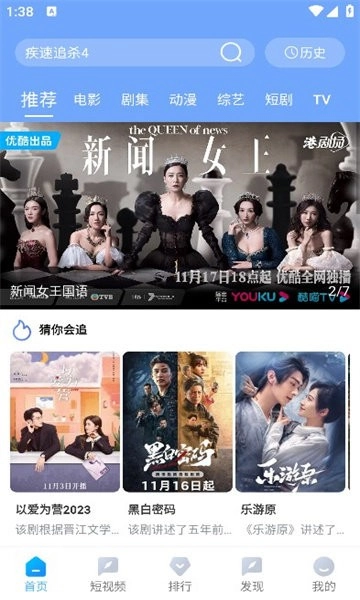Open the 新闻女王国语 banner
Viewport: 360px width, 600px height.
point(180,215)
